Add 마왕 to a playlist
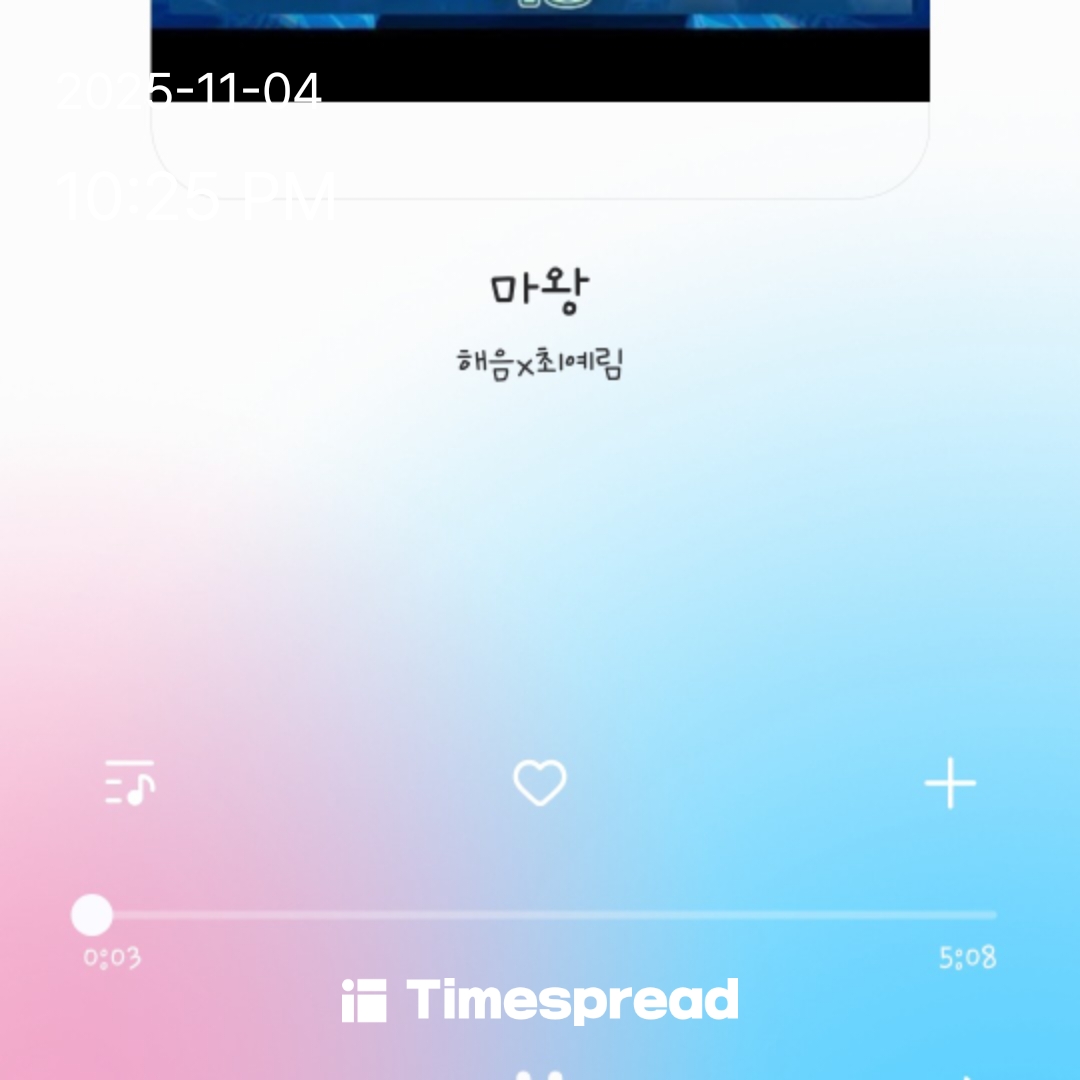The width and height of the screenshot is (1080, 1080). click(x=949, y=783)
